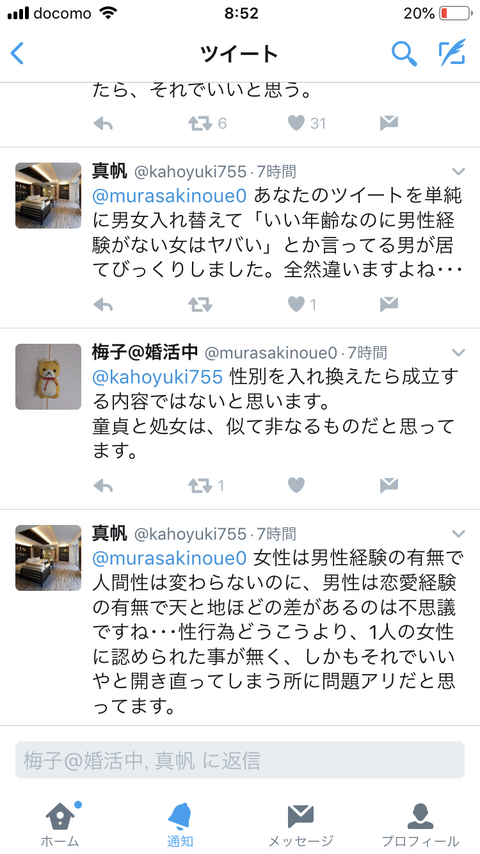480x854 pixels.
Task: Tap the @kahoyuki755 mention in 梅子's tweet
Action: [157, 376]
